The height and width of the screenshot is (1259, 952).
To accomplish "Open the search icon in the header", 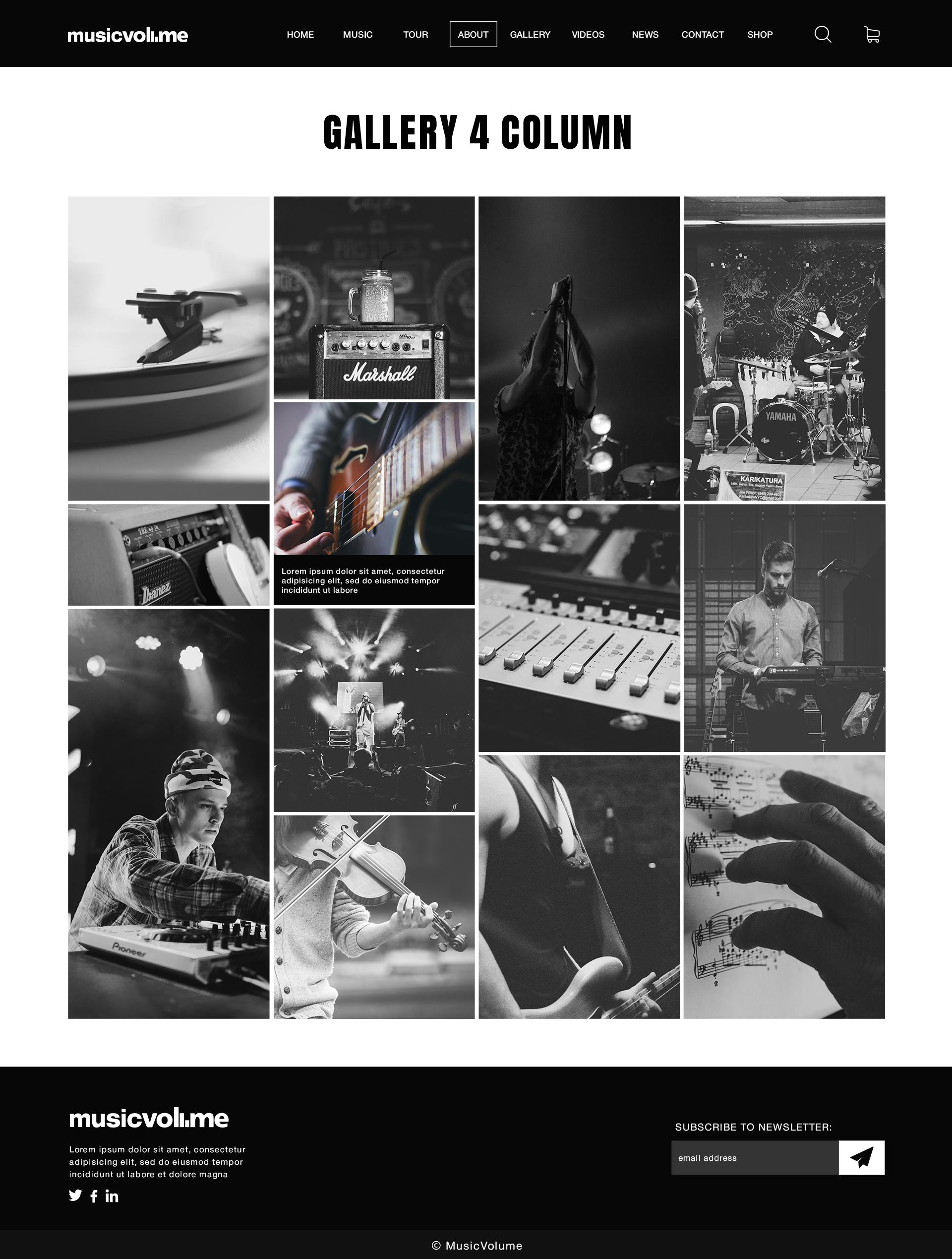I will (x=822, y=34).
